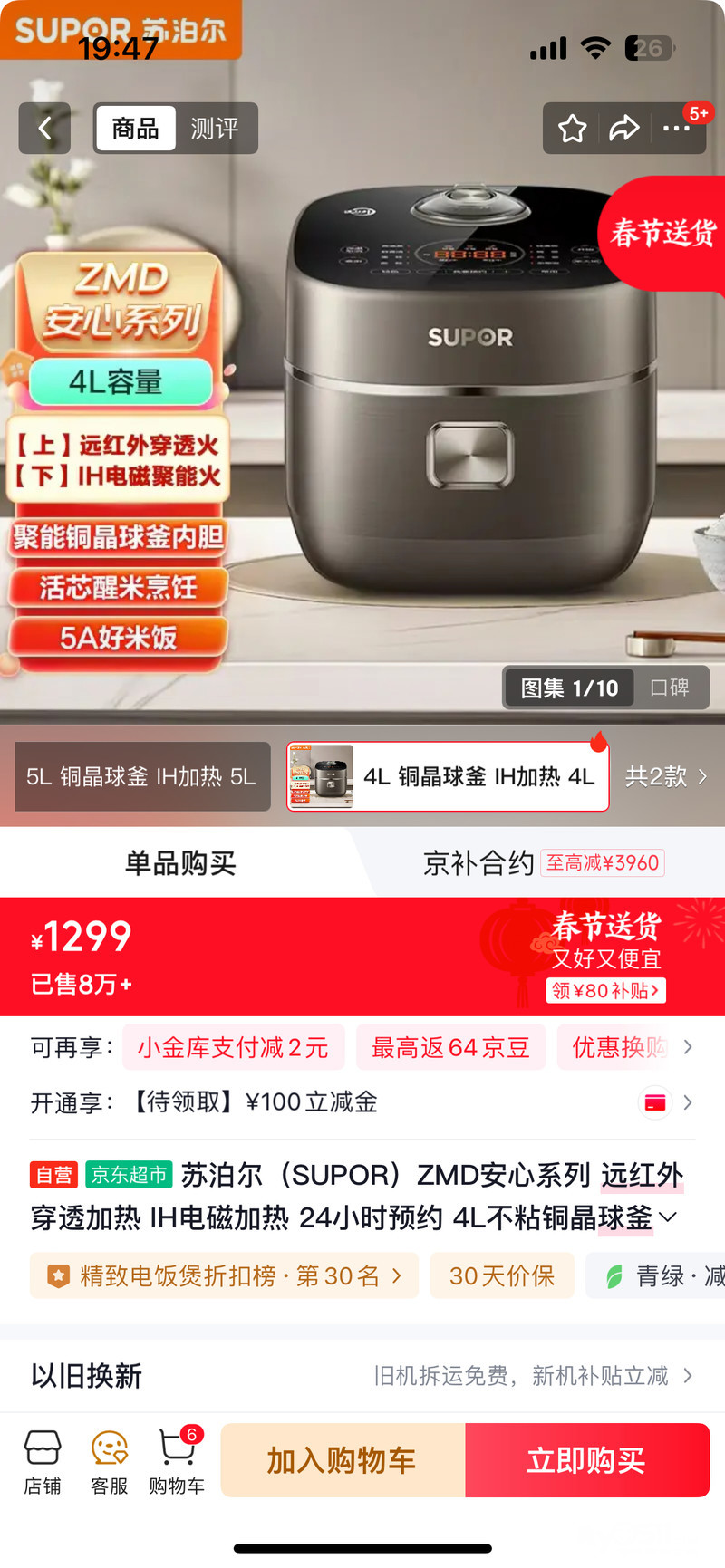Expand the full product title
The image size is (725, 1568).
[668, 1217]
